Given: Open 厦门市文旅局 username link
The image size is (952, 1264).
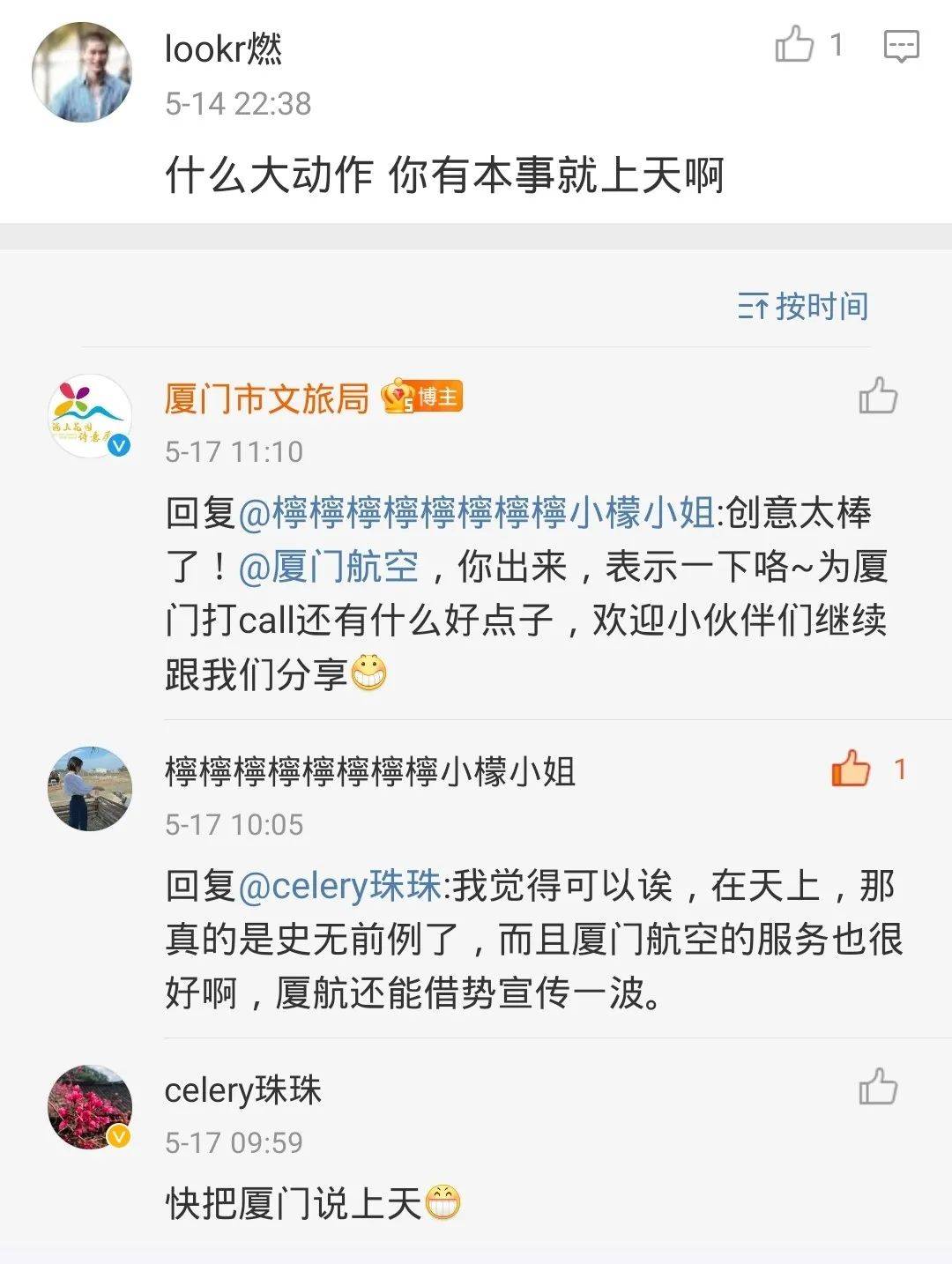Looking at the screenshot, I should click(266, 398).
